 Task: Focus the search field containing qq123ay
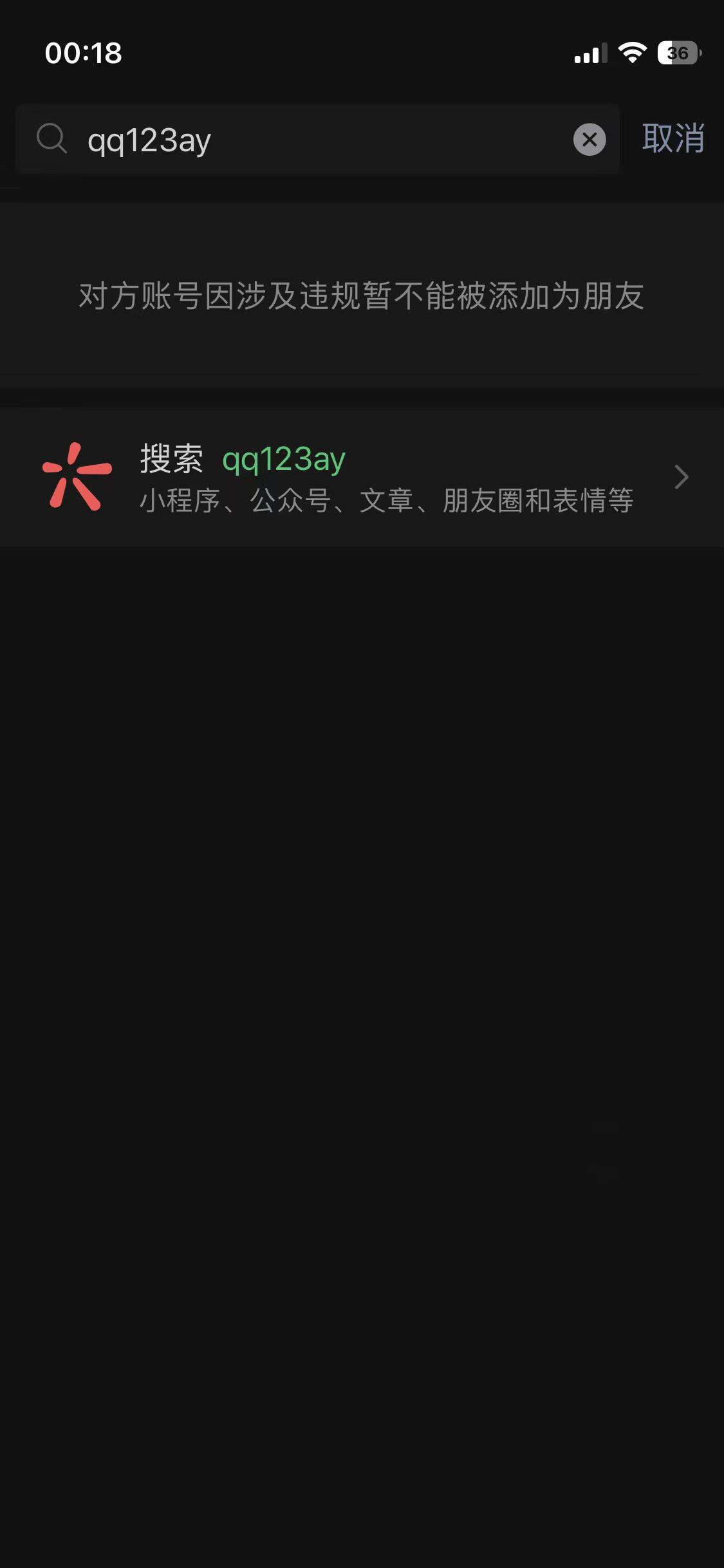tap(322, 140)
